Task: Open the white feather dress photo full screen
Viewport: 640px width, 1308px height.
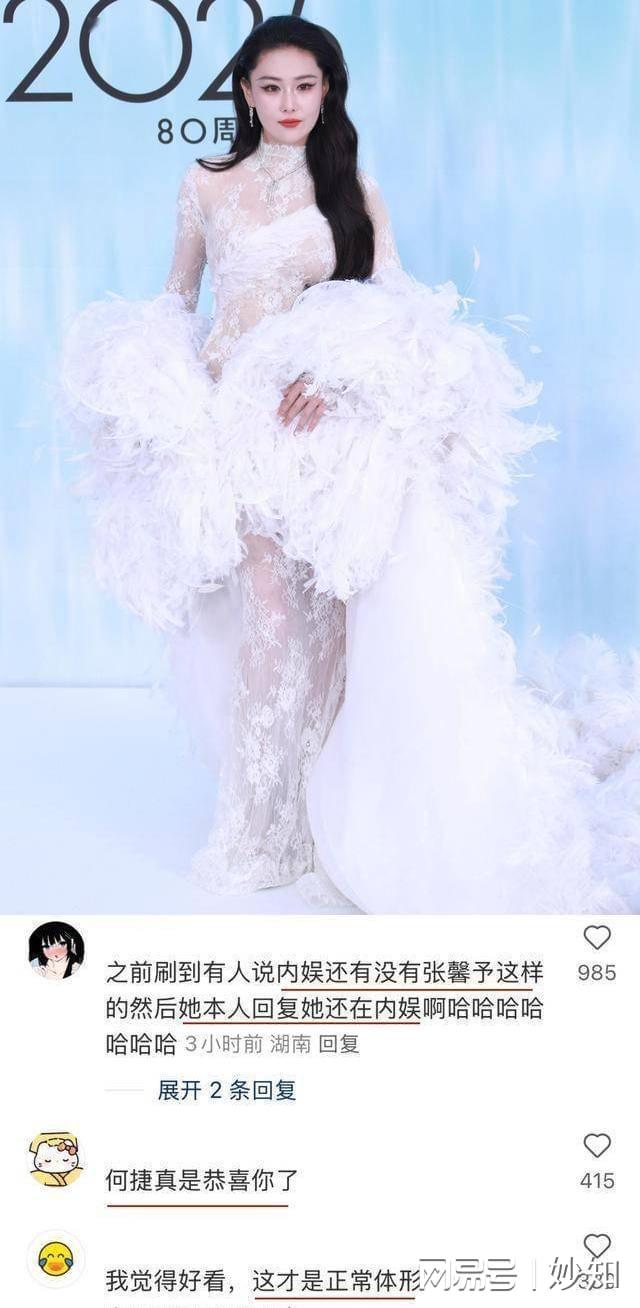Action: tap(320, 456)
